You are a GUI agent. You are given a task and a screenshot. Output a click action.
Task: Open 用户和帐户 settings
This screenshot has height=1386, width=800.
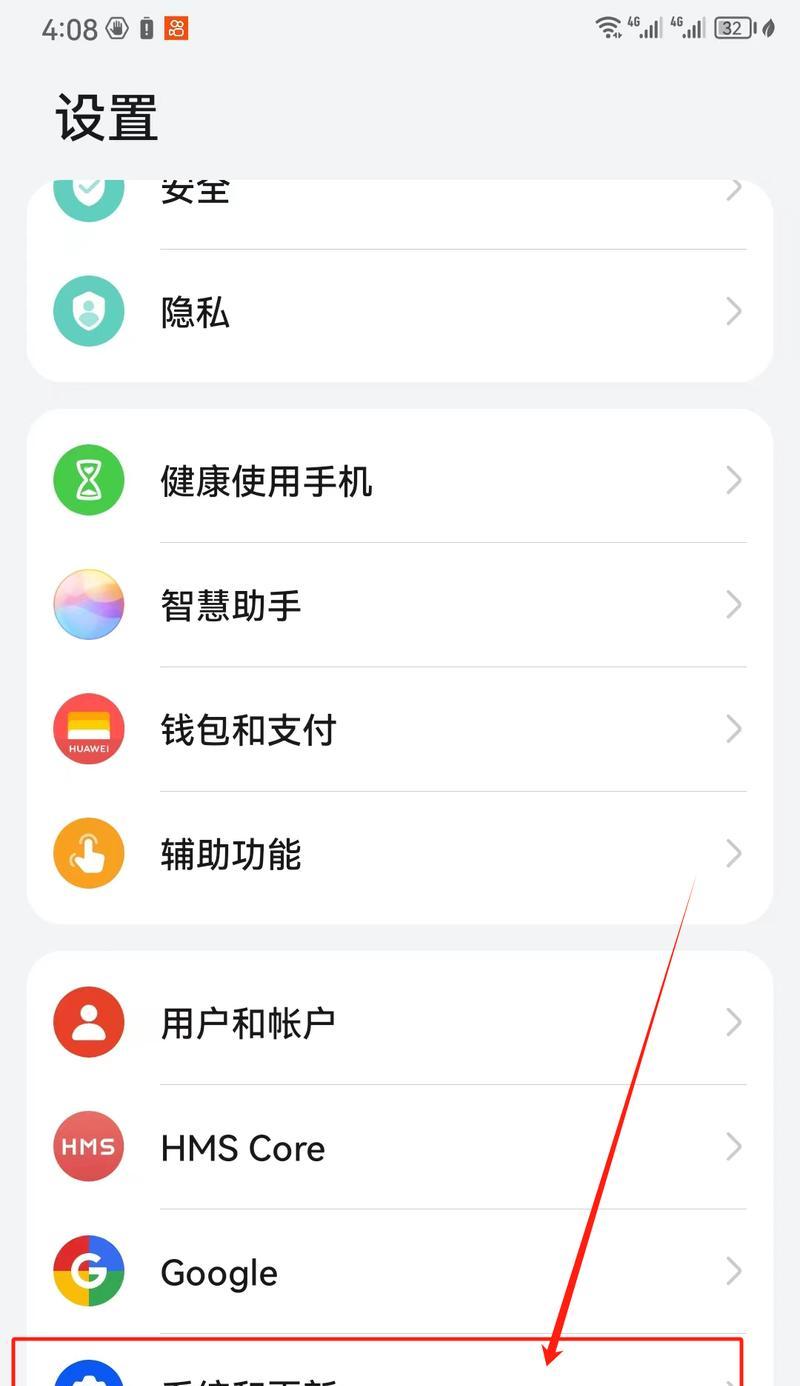point(400,1022)
